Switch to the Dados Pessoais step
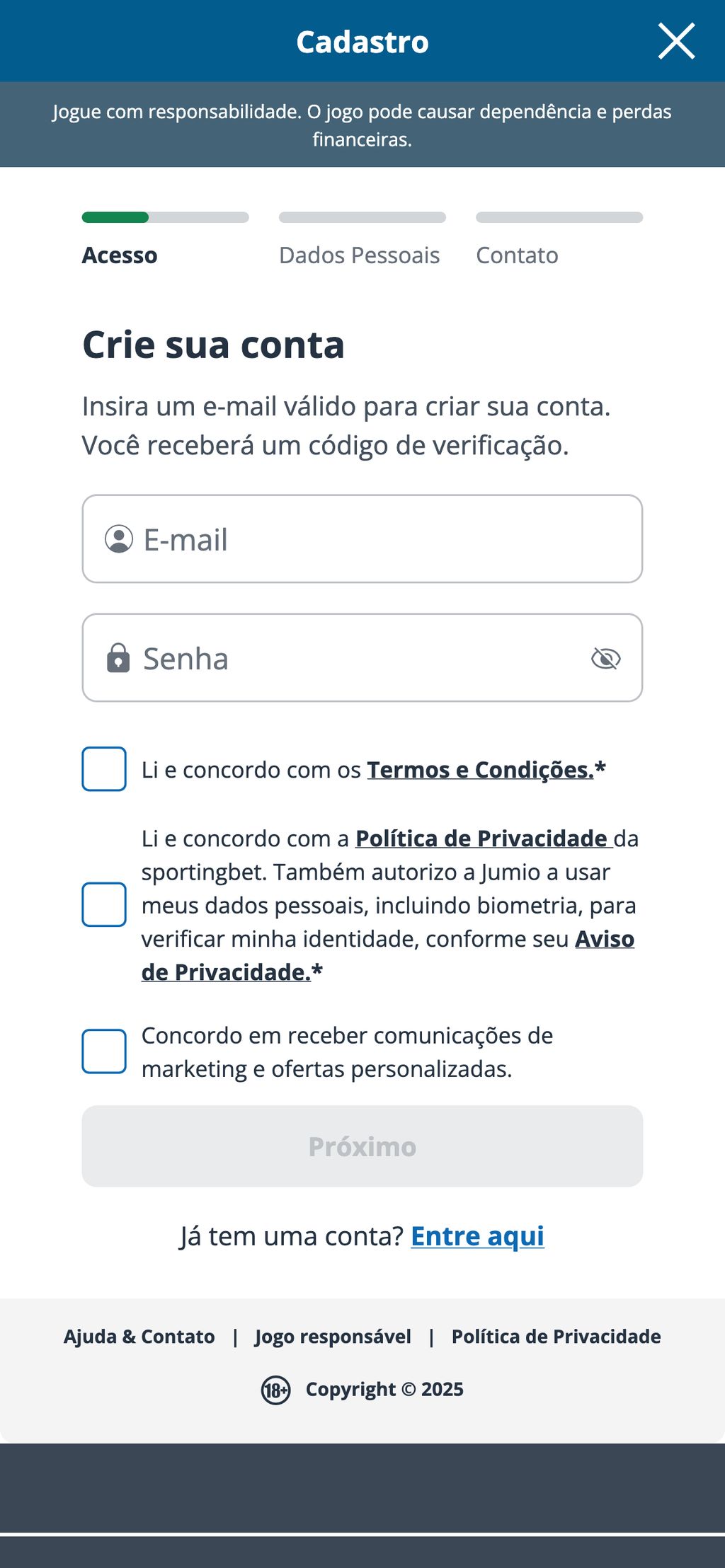Viewport: 725px width, 1568px height. [x=360, y=255]
